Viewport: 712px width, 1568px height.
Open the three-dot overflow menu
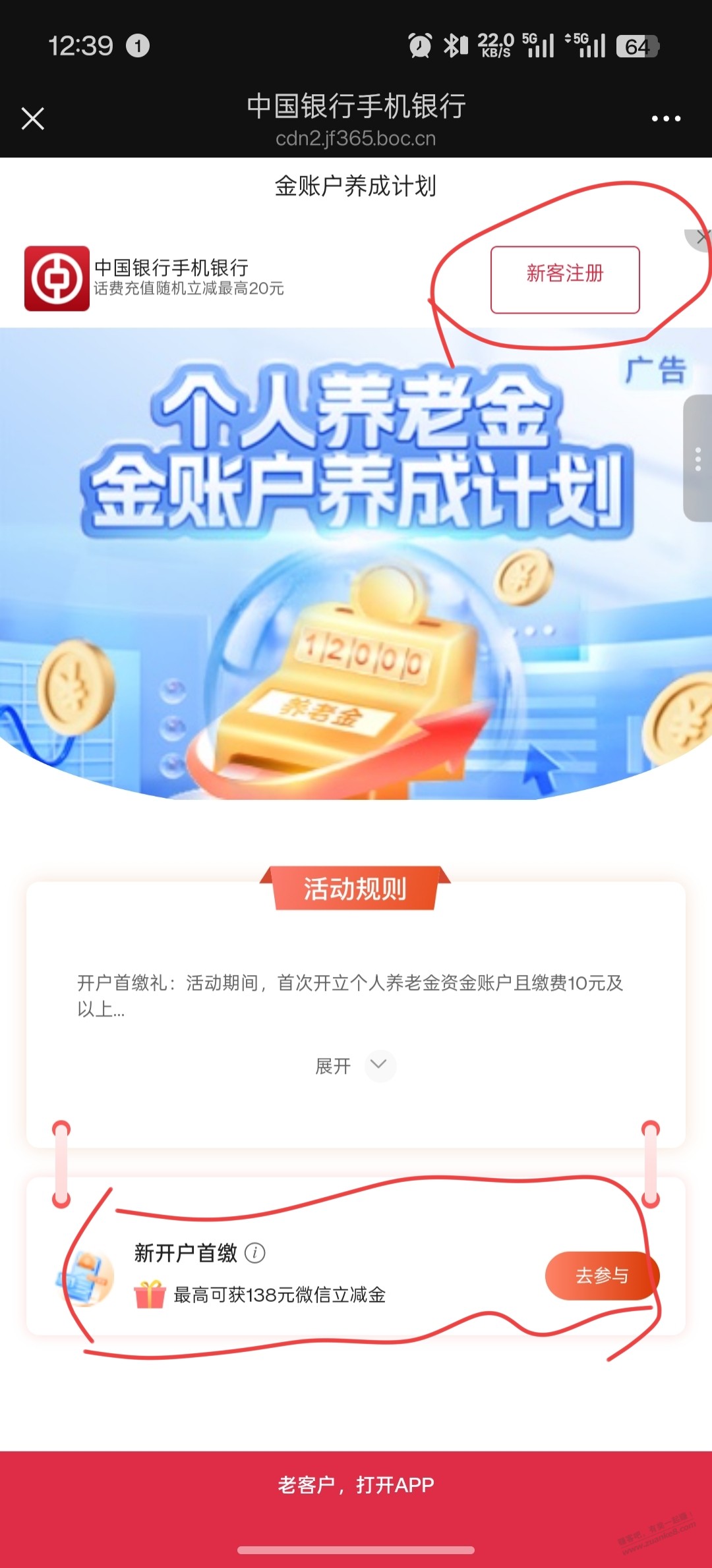click(x=666, y=119)
